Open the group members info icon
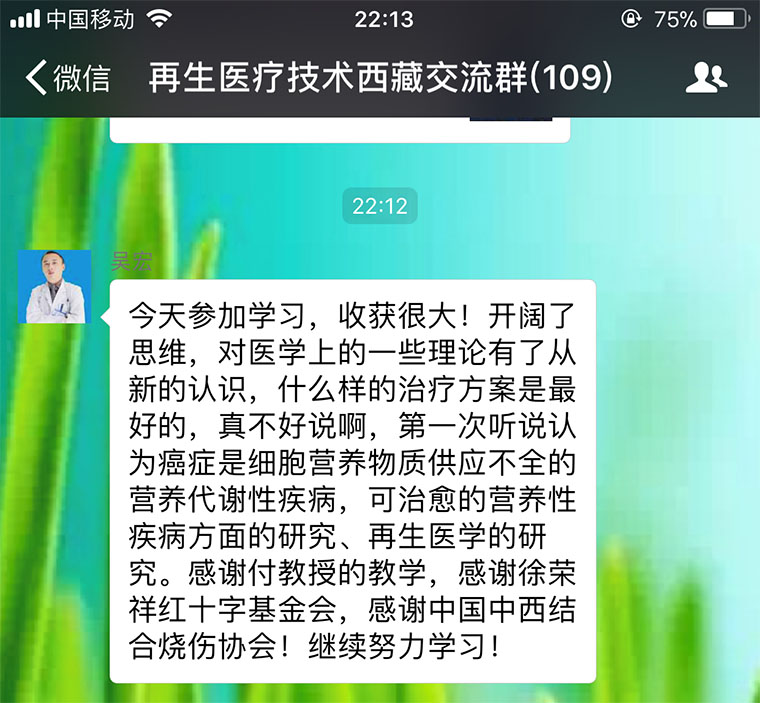The width and height of the screenshot is (760, 703). pos(708,78)
